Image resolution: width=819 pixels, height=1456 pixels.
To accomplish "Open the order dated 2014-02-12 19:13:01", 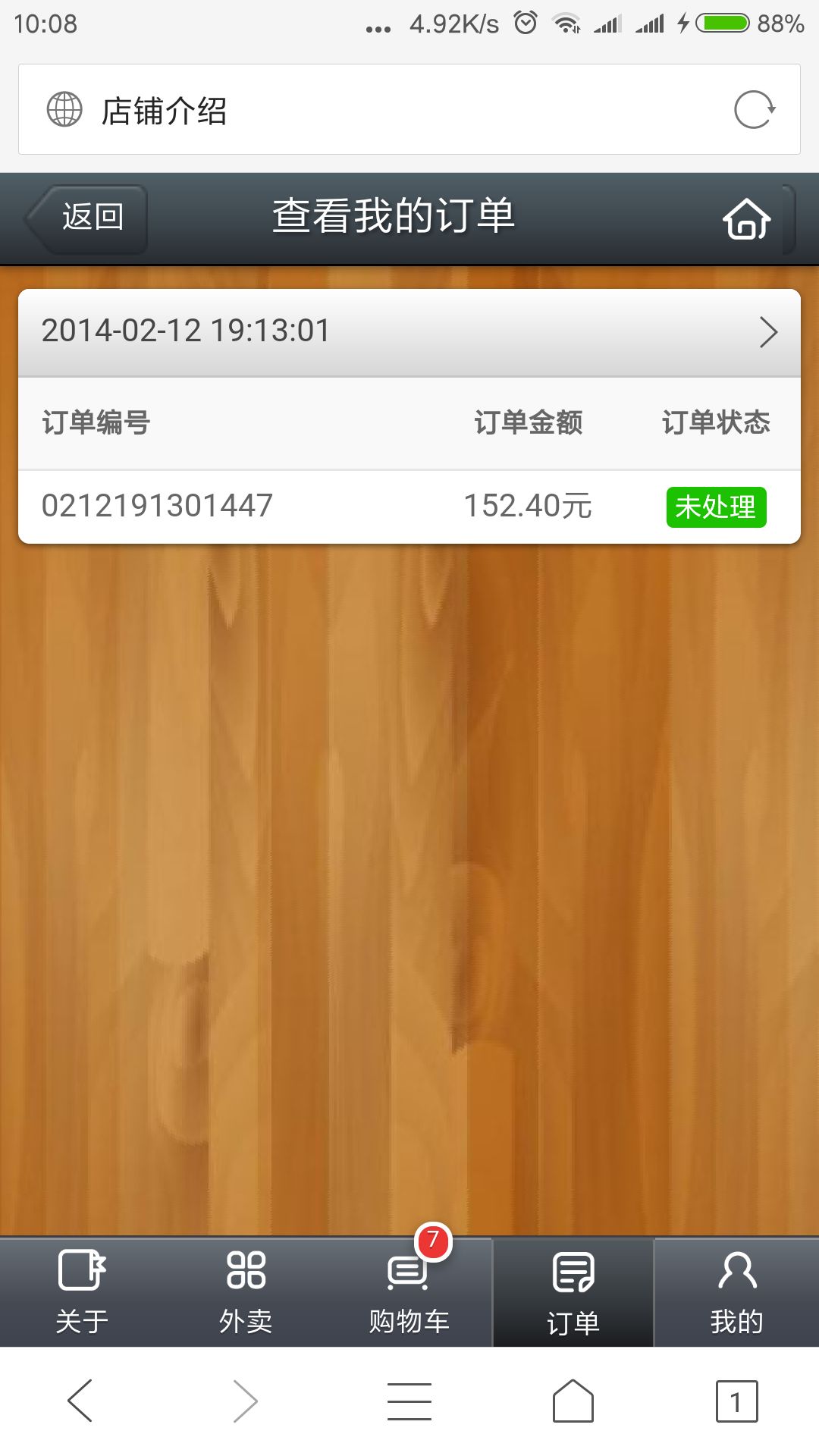I will point(409,332).
